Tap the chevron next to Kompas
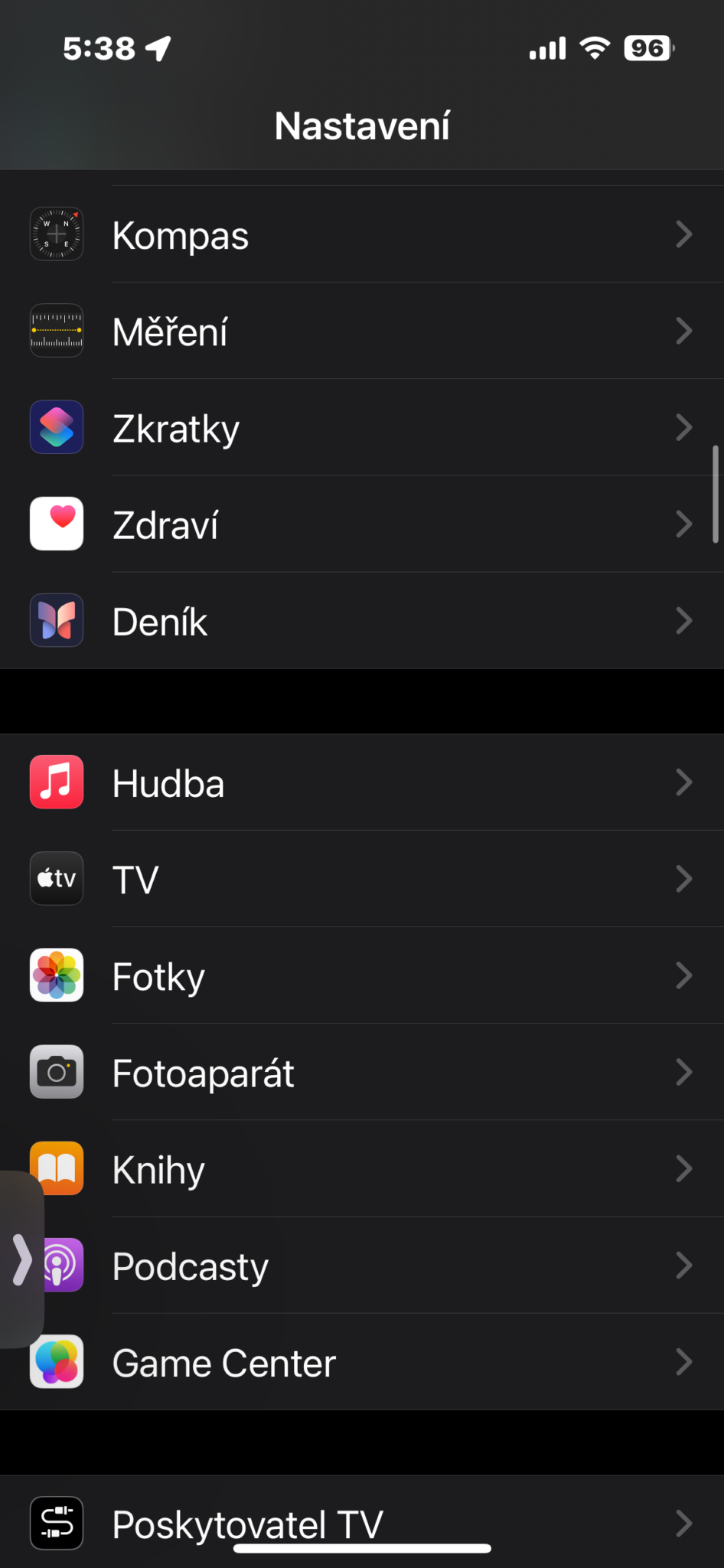Viewport: 724px width, 1568px height. point(683,234)
